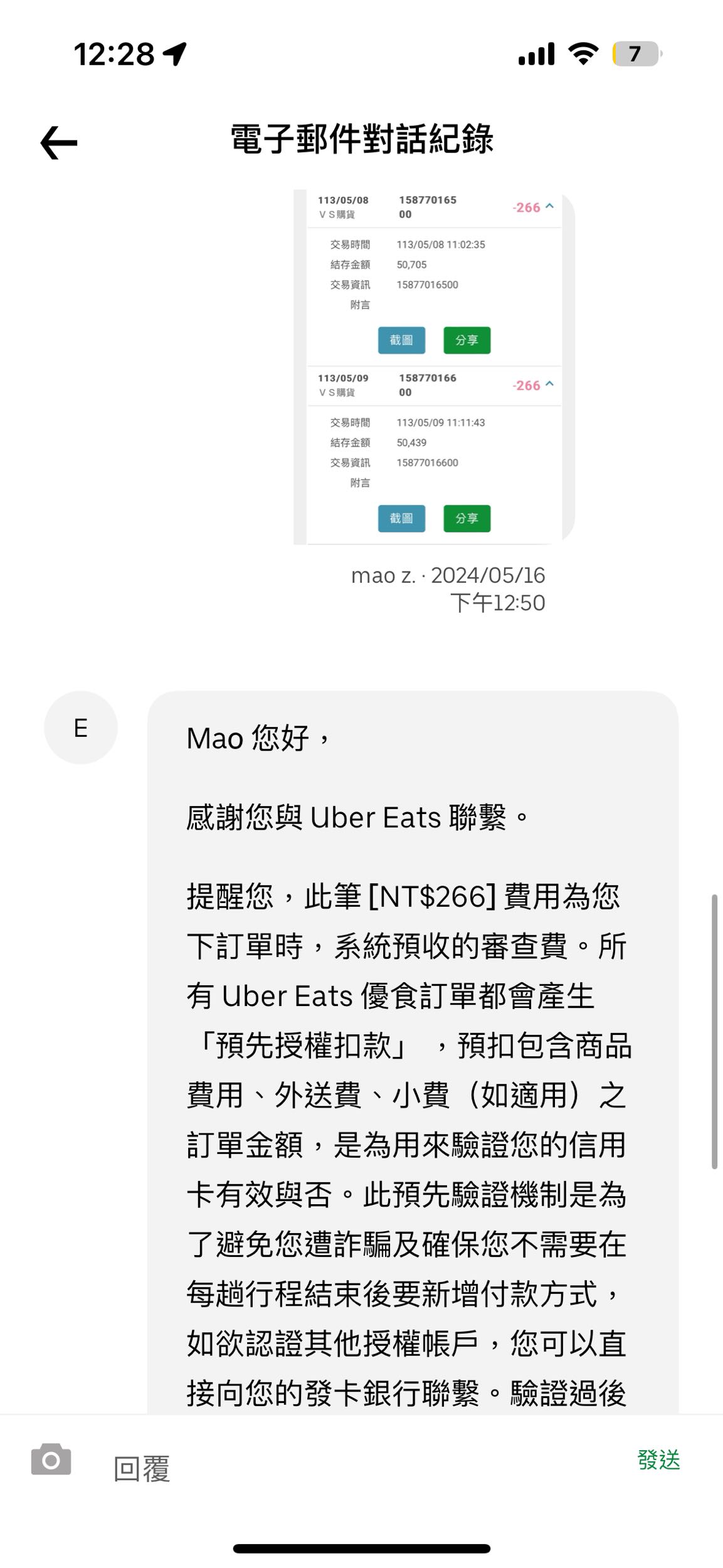Tap the location services arrow beside the clock

click(174, 55)
